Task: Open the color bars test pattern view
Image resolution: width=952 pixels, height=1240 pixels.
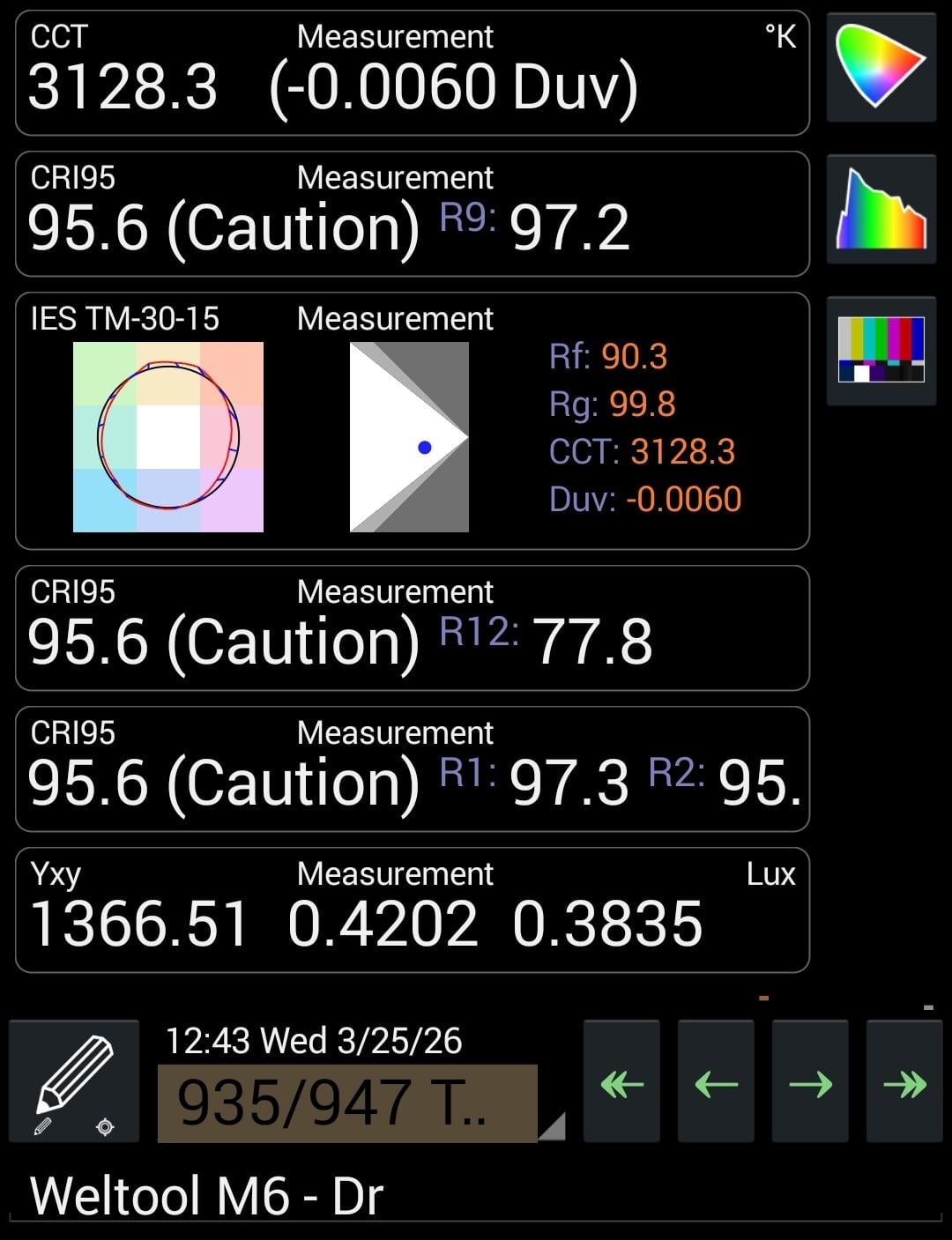Action: [881, 350]
